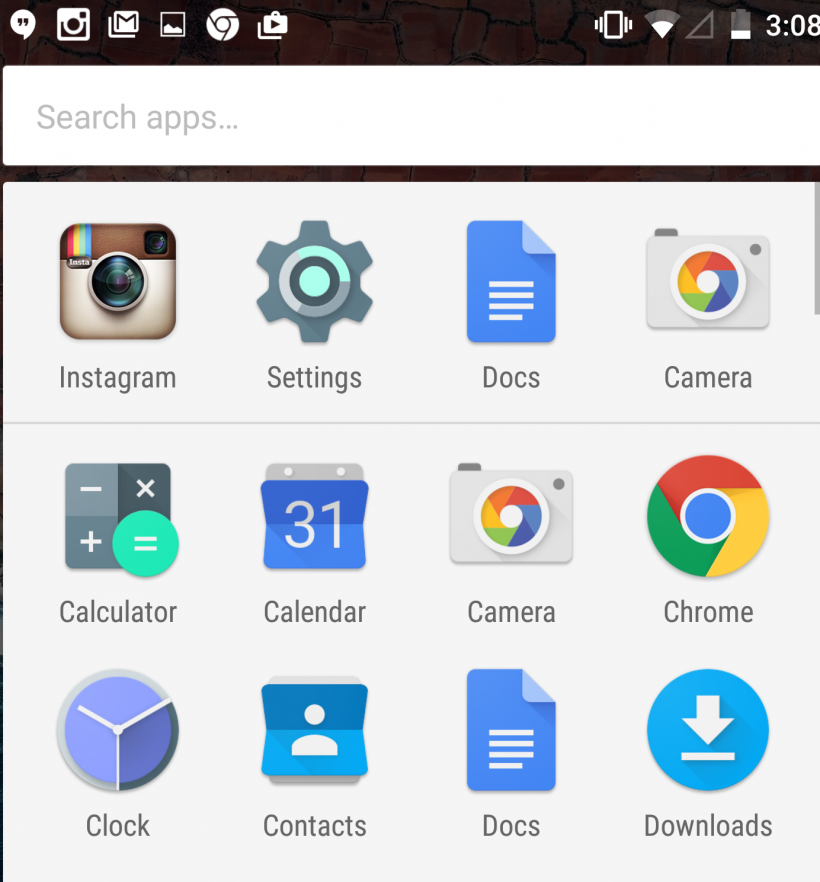The image size is (820, 882).
Task: Open the Downloads app
Action: (708, 731)
